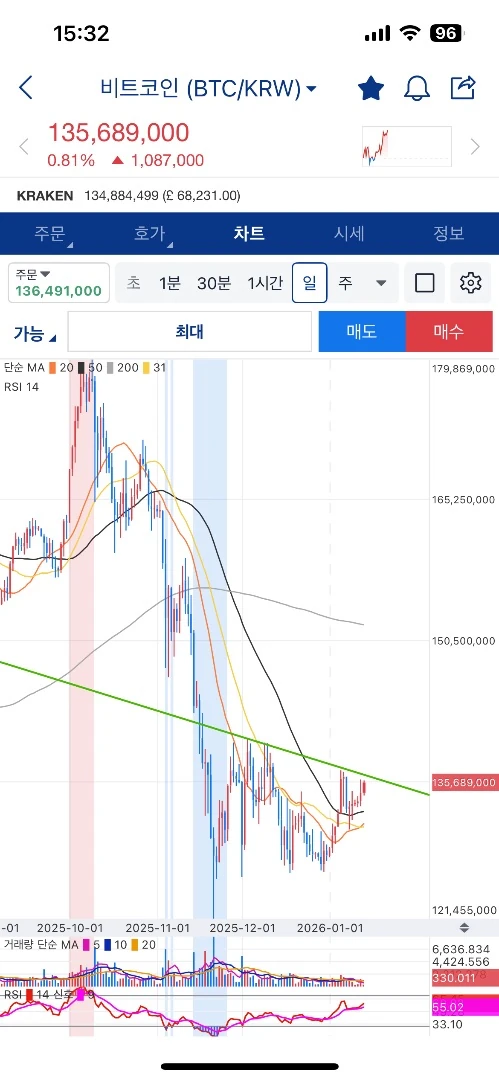Image resolution: width=499 pixels, height=1080 pixels.
Task: Go back with the top-left arrow
Action: pyautogui.click(x=26, y=87)
